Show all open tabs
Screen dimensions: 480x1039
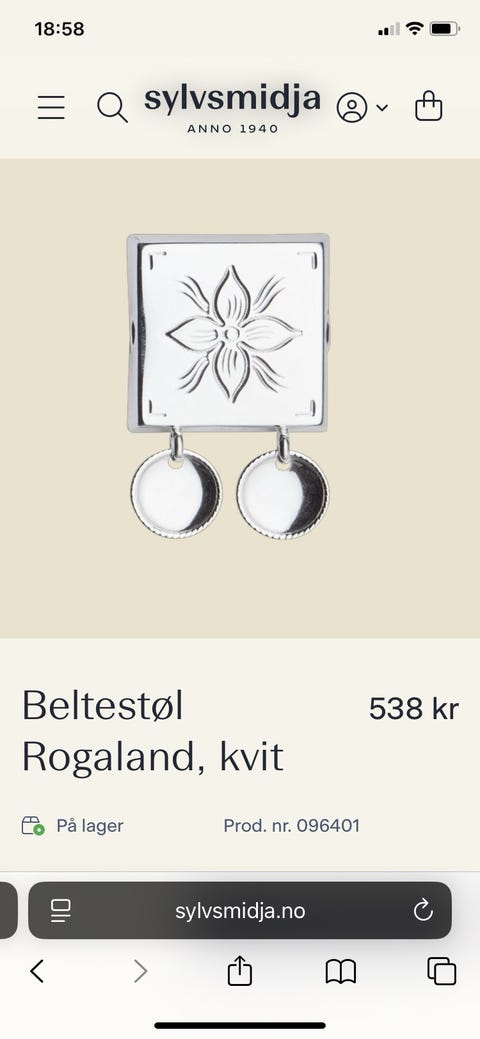click(442, 971)
